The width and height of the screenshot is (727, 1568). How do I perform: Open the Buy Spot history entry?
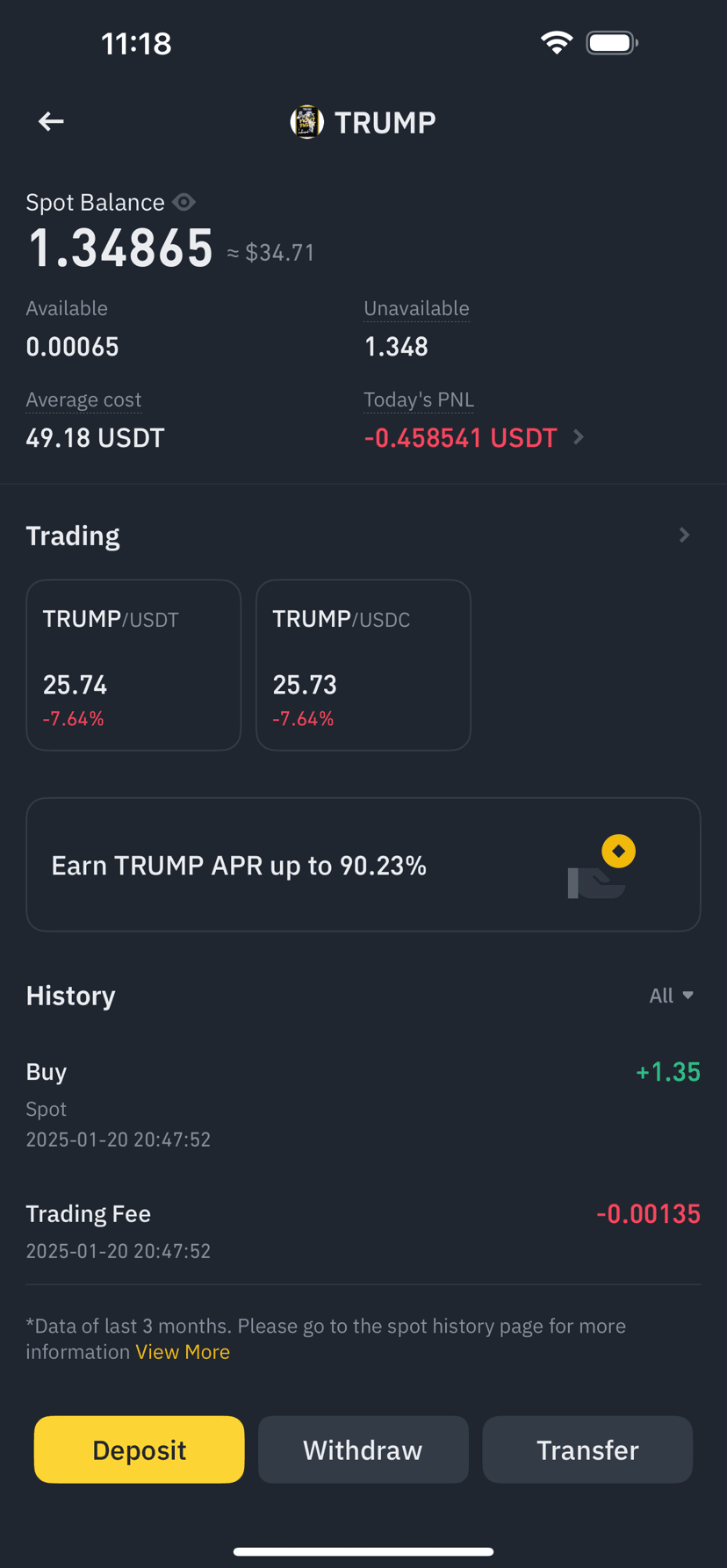pos(363,1104)
